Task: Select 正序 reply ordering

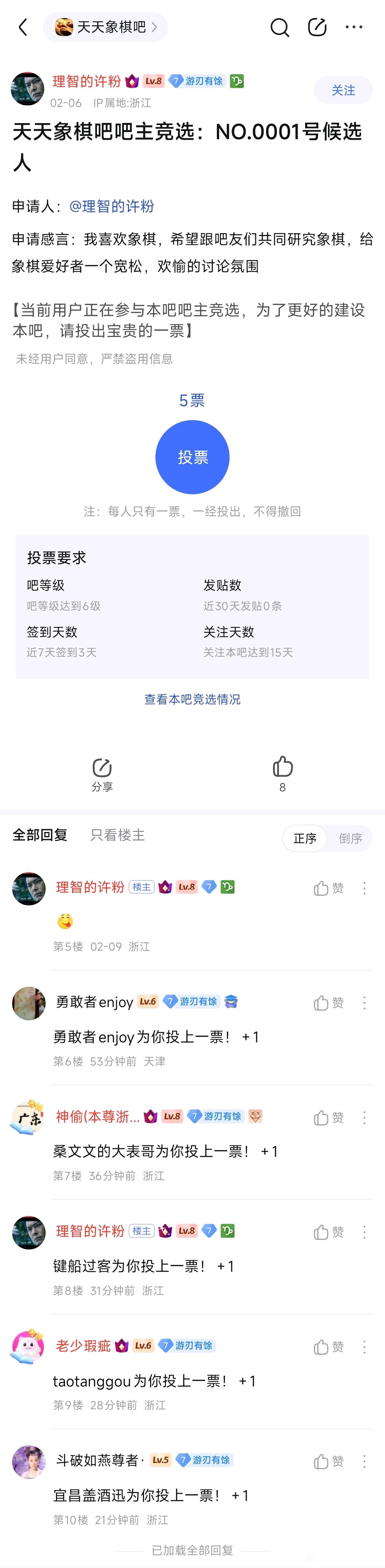Action: 305,838
